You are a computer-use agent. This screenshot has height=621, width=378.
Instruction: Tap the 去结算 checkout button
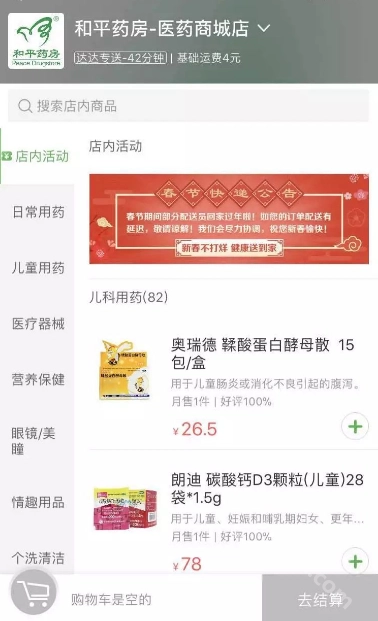pos(320,599)
